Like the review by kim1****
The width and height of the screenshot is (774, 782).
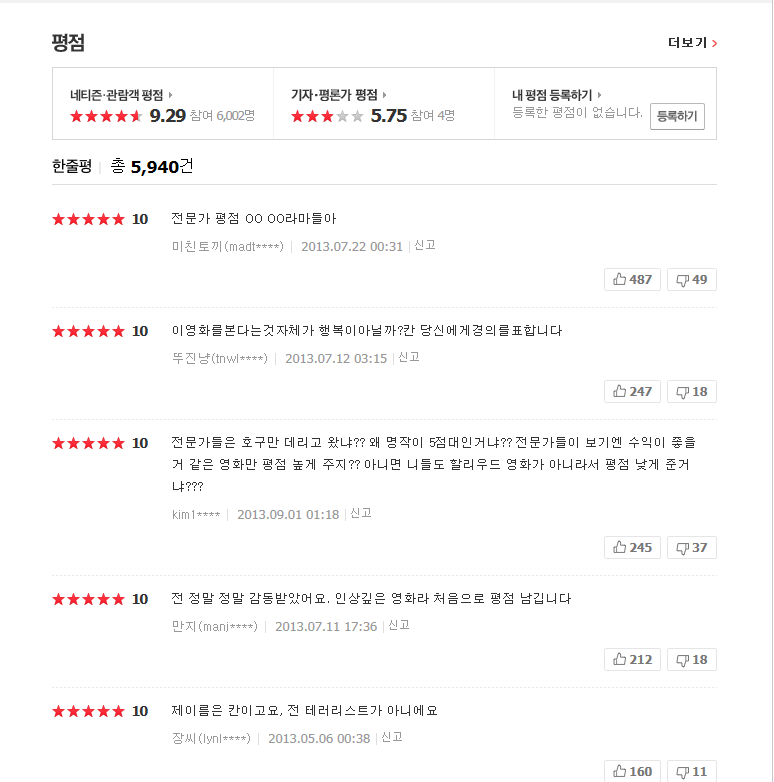coord(632,548)
